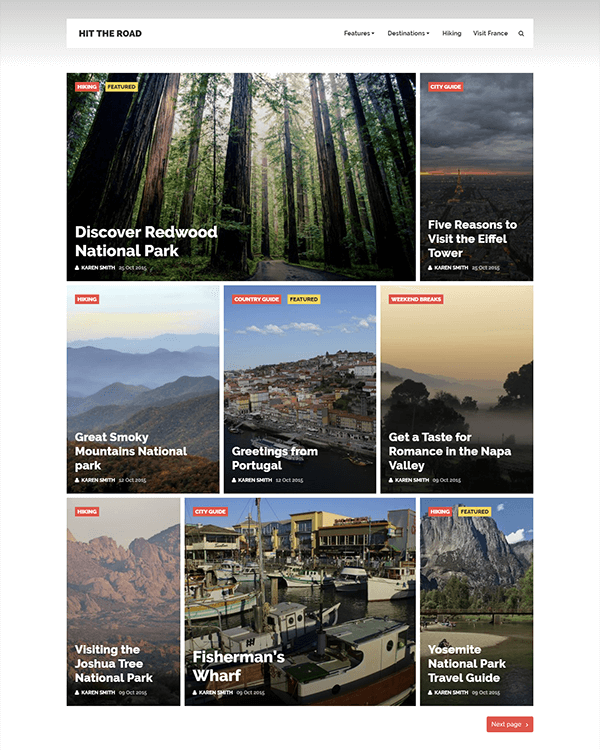Tap Country Guide tag on Portugal post
This screenshot has height=750, width=600.
click(257, 299)
